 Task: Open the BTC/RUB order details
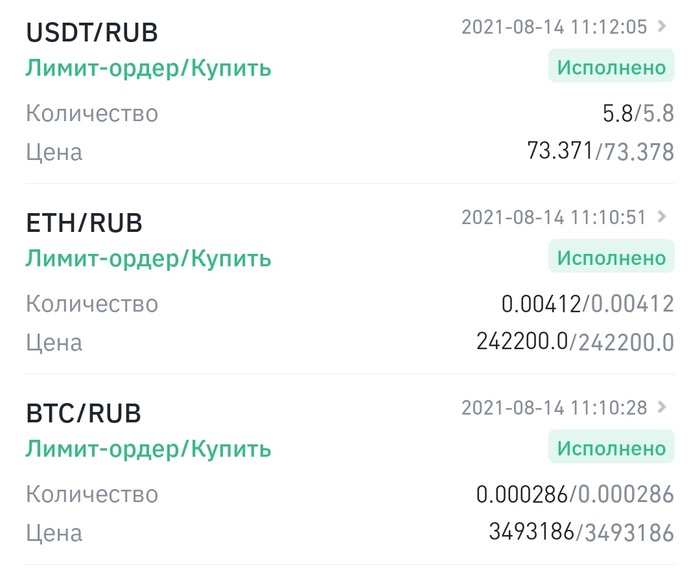(x=660, y=408)
